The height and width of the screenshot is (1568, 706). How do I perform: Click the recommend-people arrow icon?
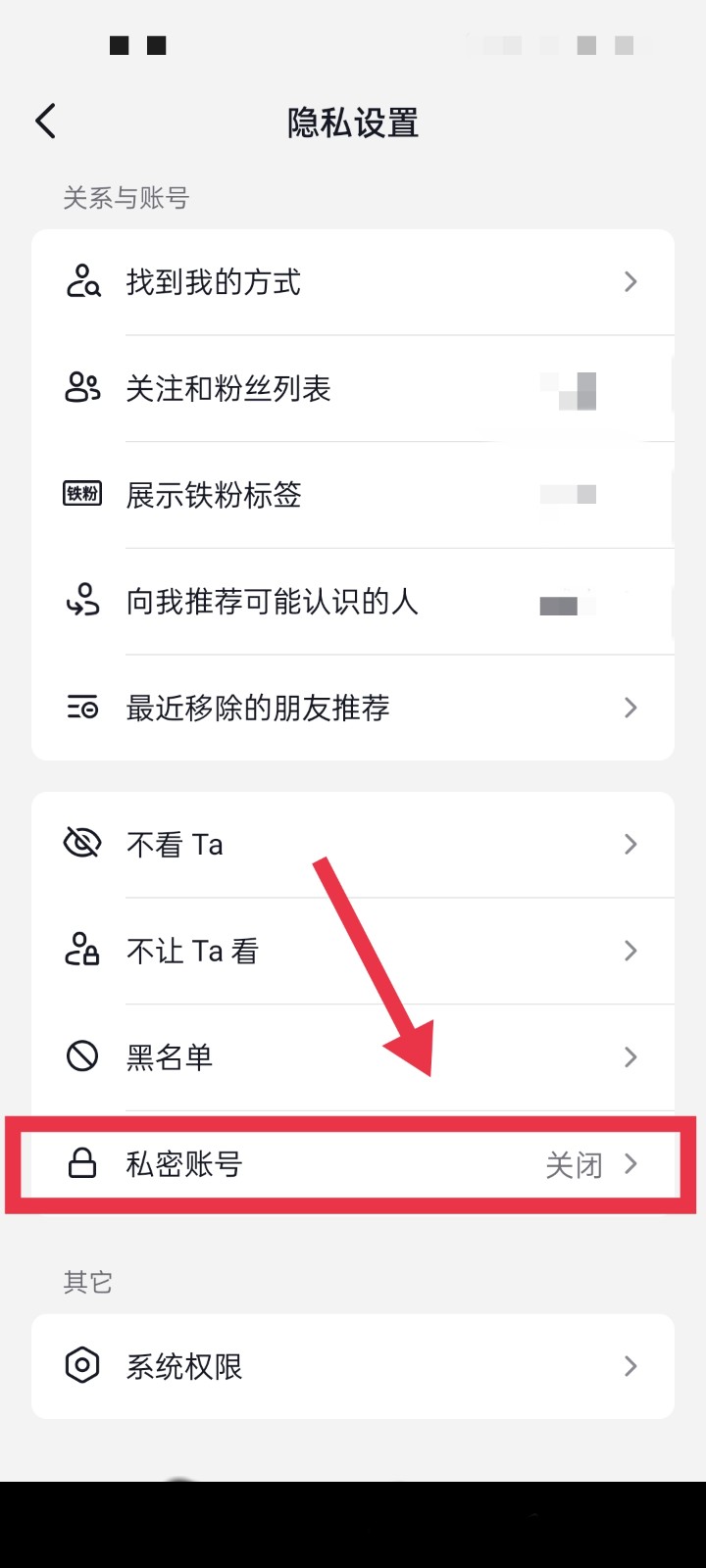pos(82,602)
